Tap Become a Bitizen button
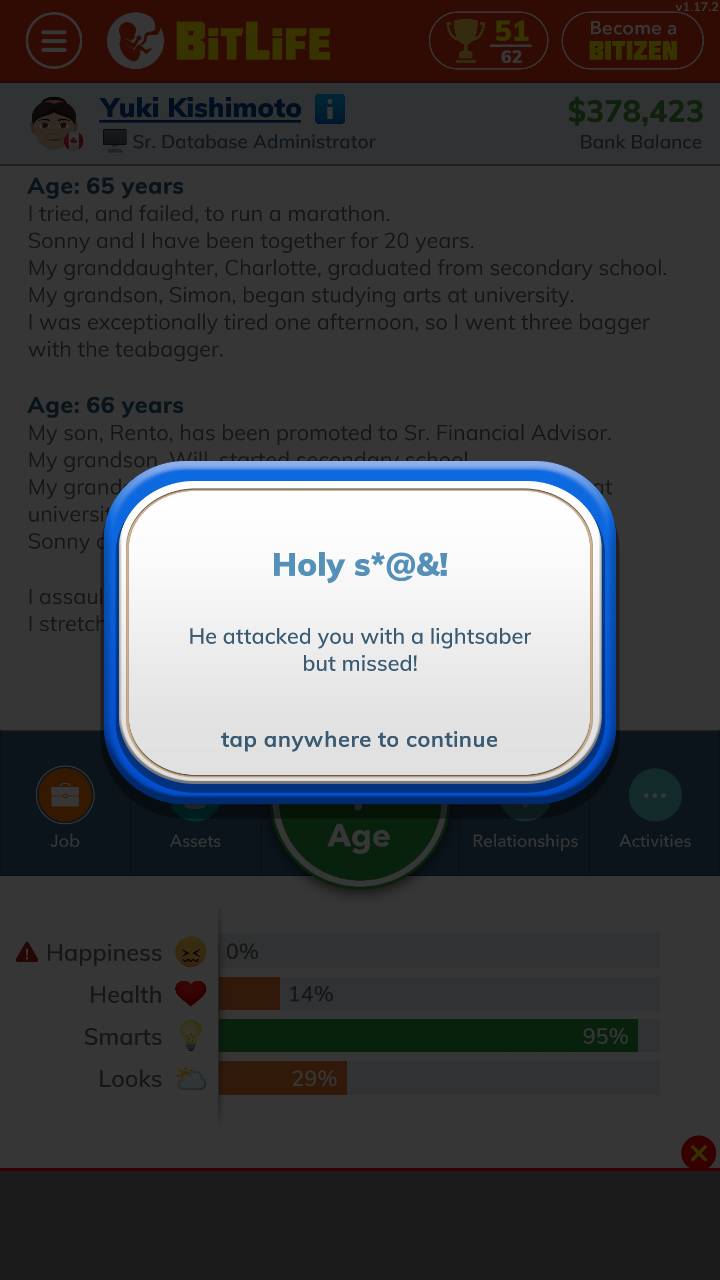Viewport: 720px width, 1280px height. [x=633, y=41]
